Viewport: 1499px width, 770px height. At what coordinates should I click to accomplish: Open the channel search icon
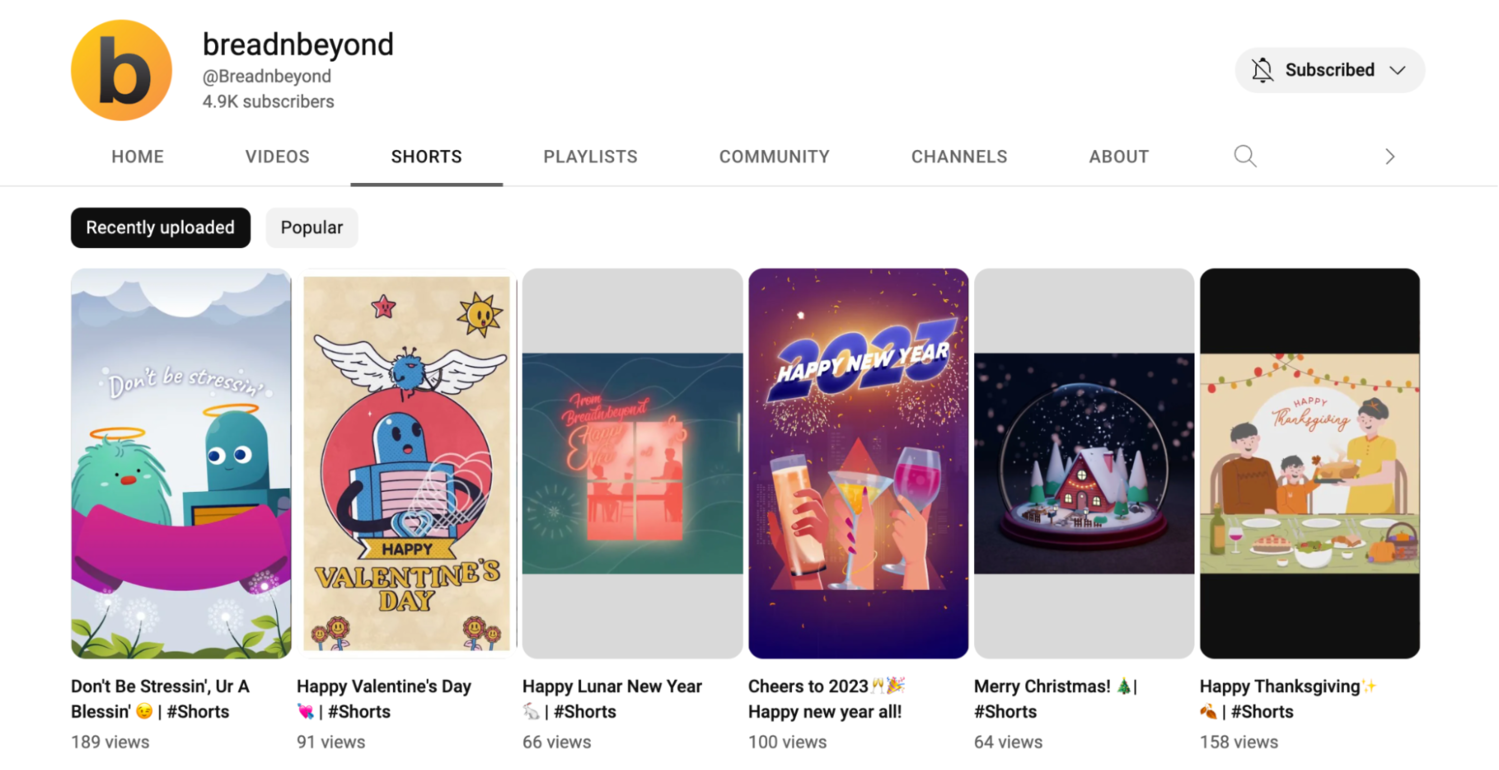[x=1244, y=156]
